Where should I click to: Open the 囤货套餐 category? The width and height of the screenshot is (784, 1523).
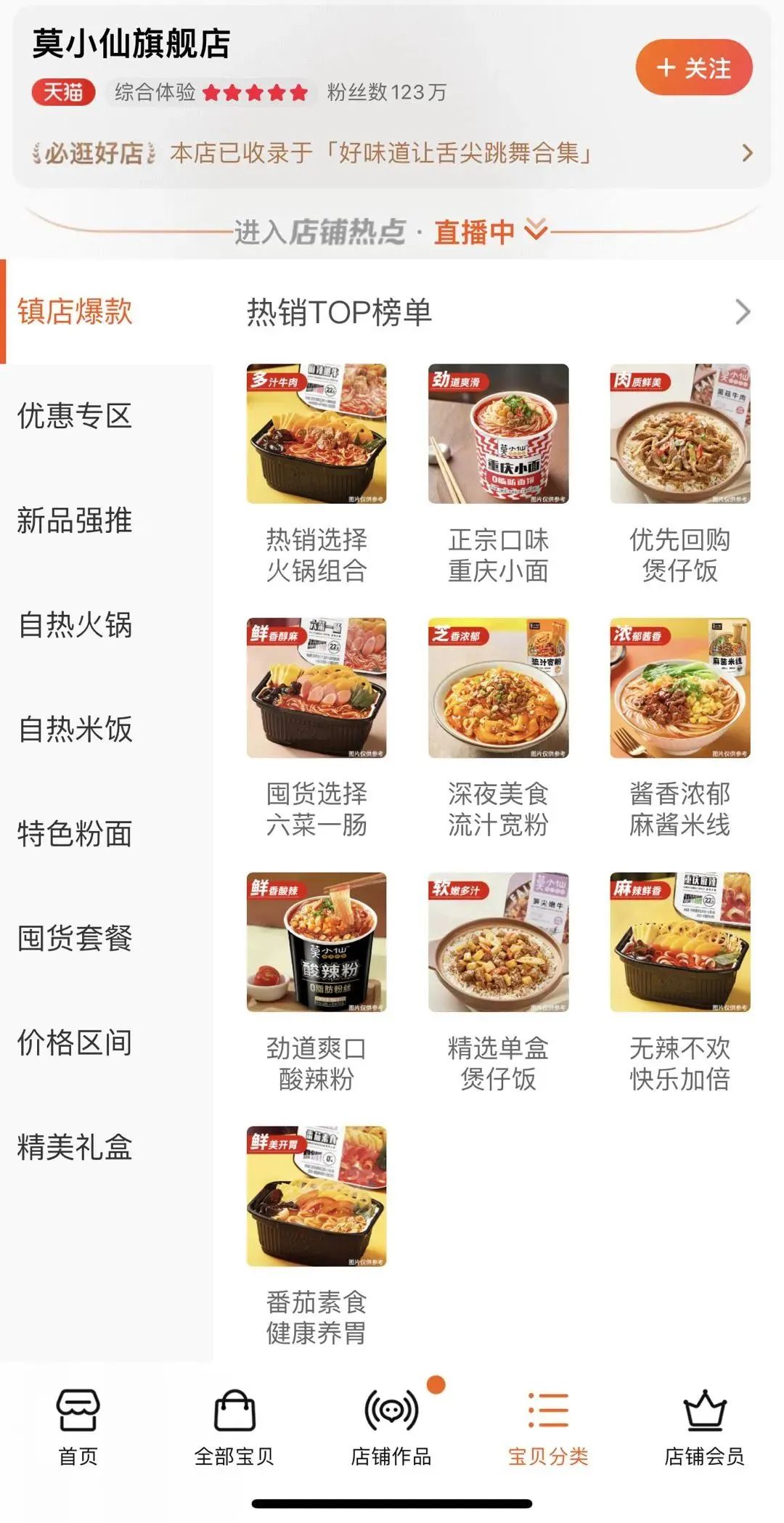pos(75,938)
